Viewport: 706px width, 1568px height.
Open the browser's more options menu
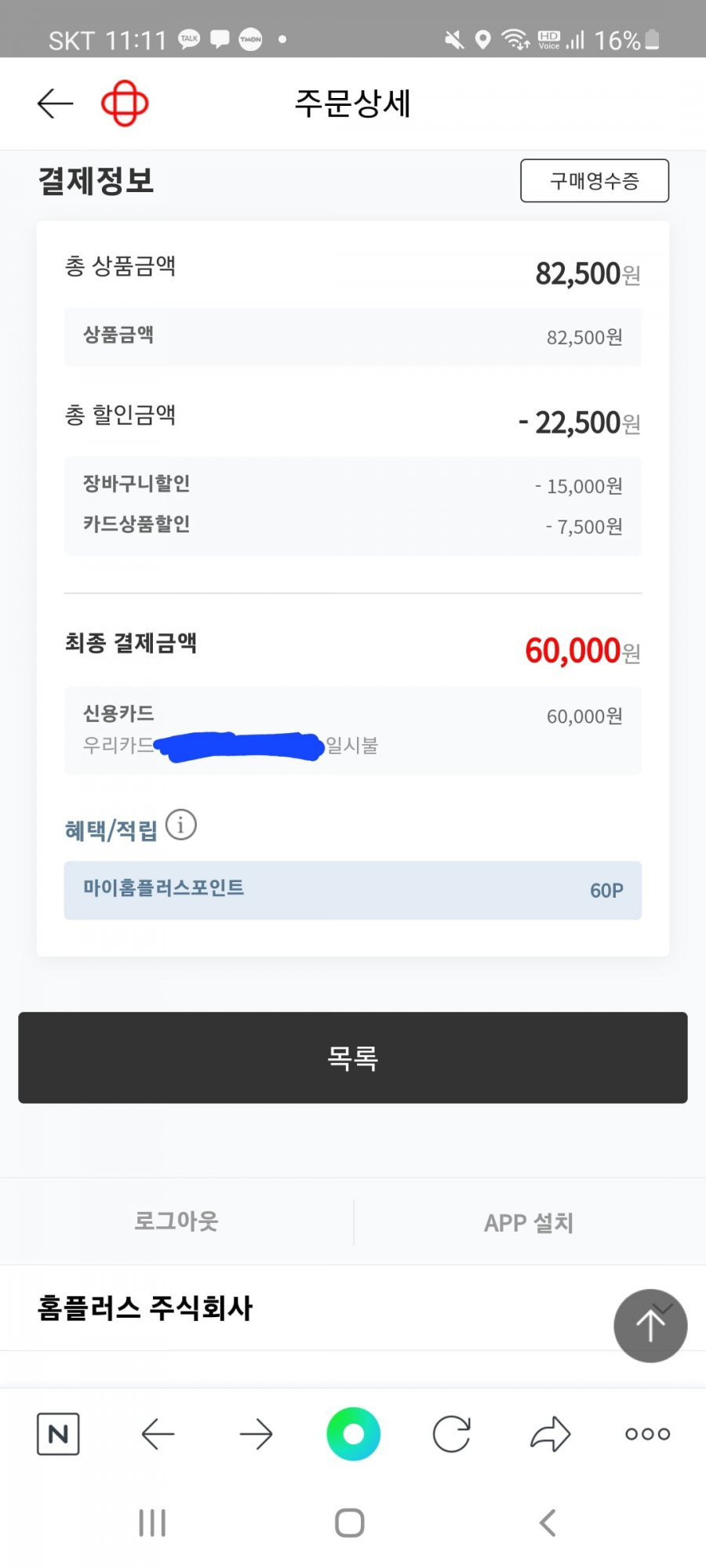coord(648,1434)
